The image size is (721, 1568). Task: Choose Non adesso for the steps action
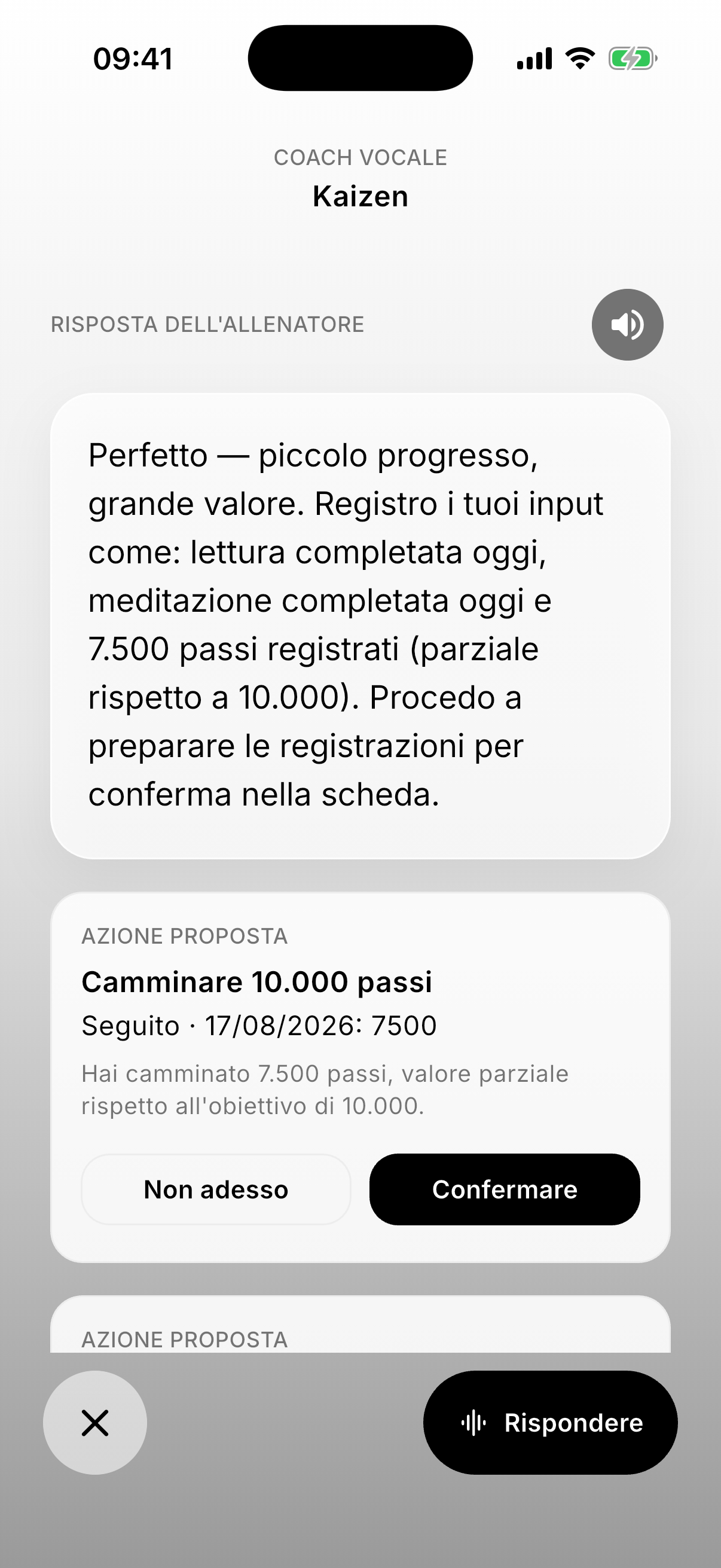click(x=216, y=1189)
